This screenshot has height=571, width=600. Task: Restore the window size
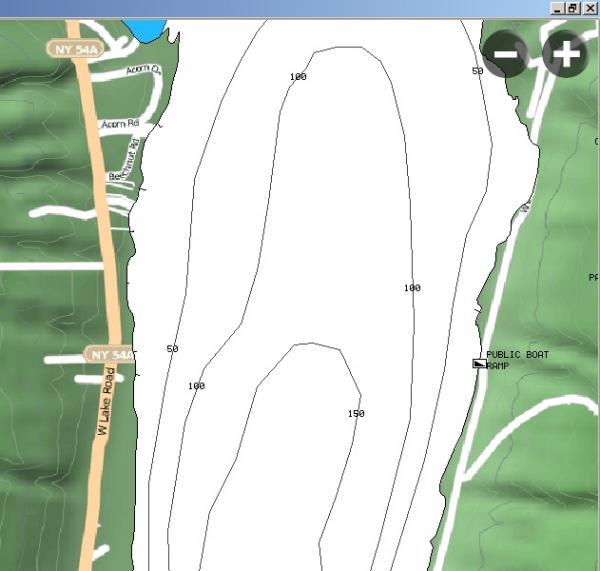tap(573, 7)
